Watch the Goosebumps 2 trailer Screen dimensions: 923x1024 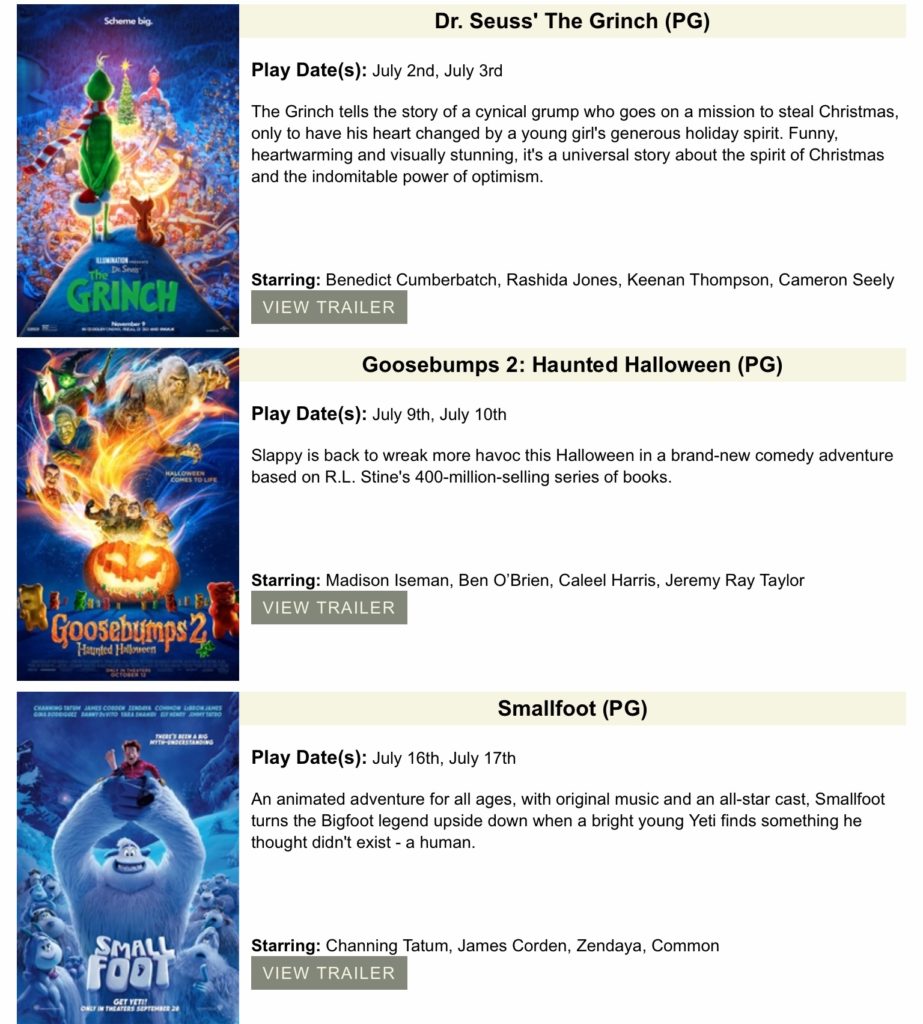coord(328,607)
